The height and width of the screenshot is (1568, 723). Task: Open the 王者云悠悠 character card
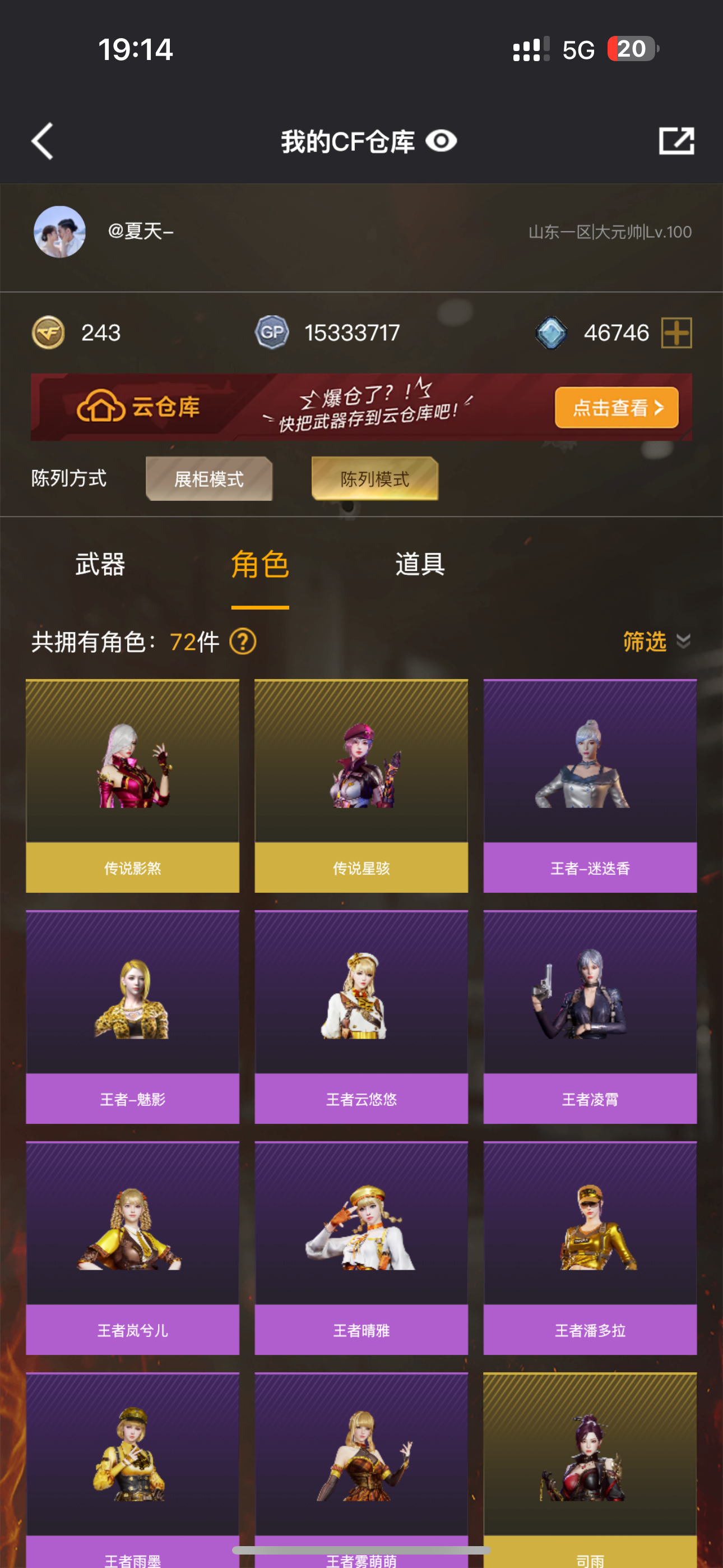pyautogui.click(x=361, y=1017)
